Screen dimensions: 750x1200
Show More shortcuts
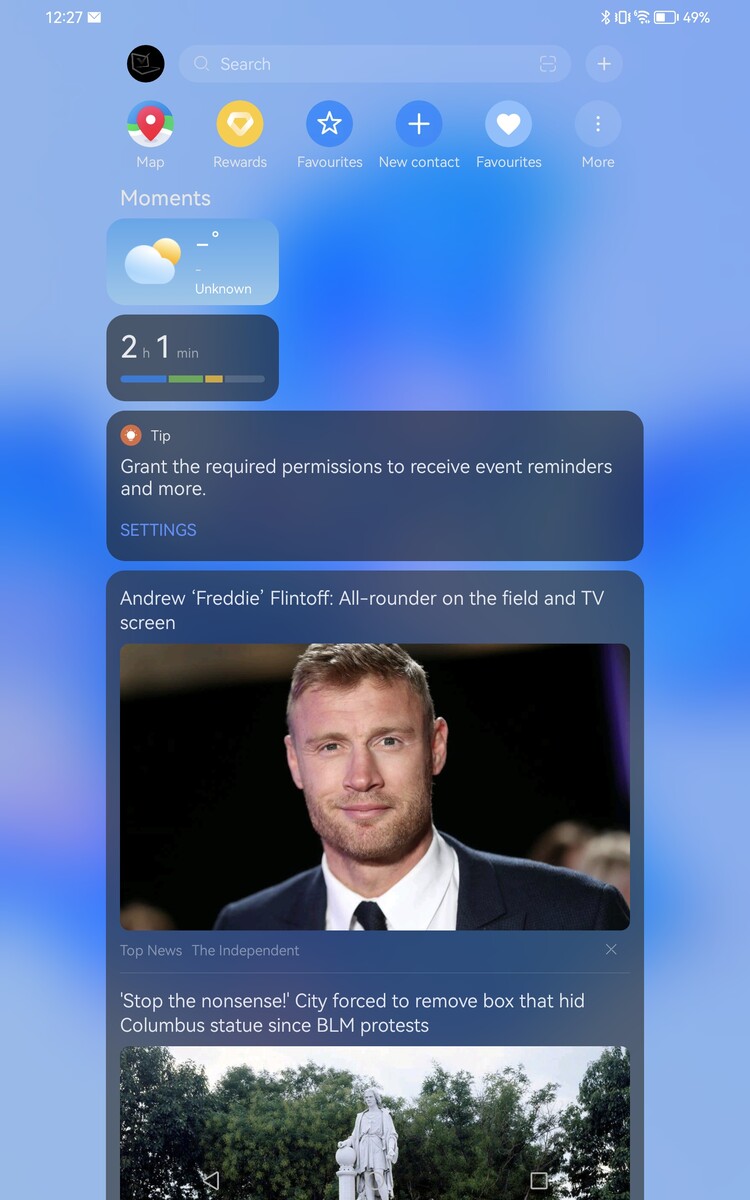pos(598,125)
